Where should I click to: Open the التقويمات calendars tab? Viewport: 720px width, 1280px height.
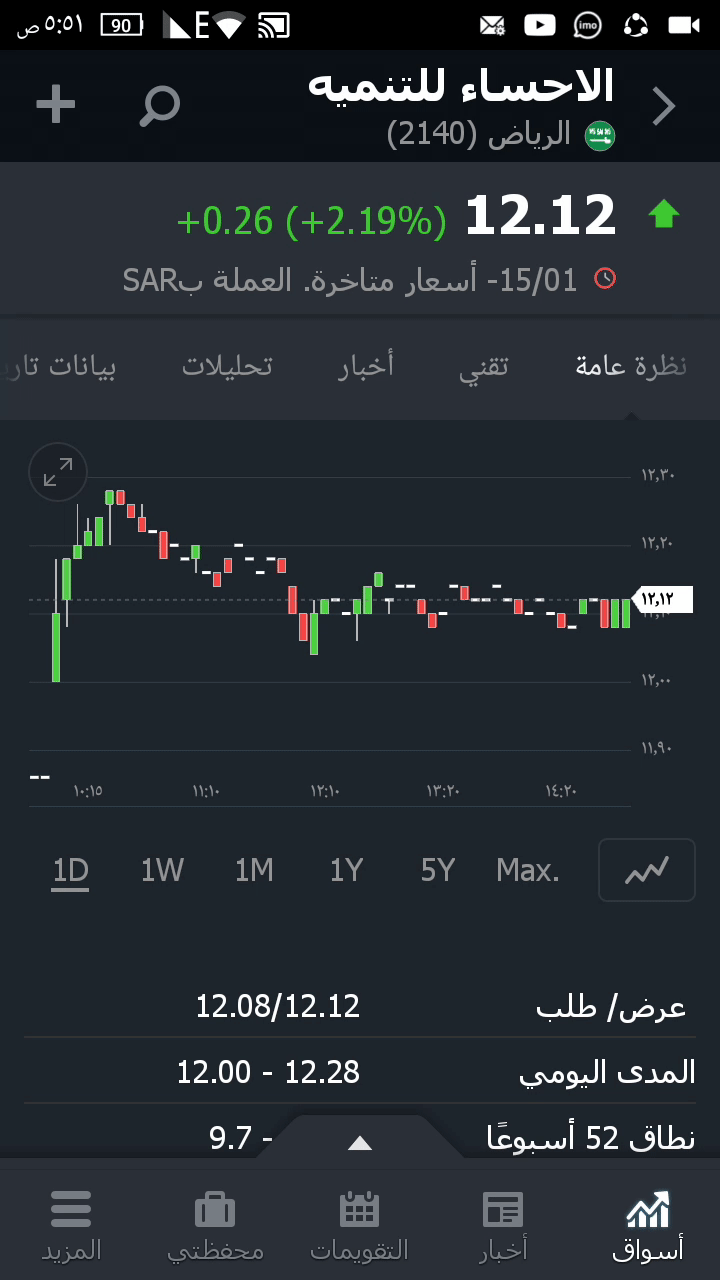359,1224
